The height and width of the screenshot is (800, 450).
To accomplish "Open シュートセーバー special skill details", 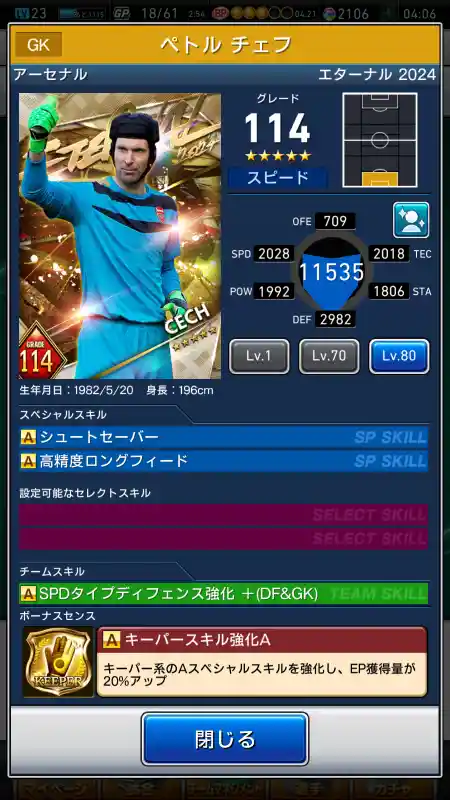I will (223, 437).
